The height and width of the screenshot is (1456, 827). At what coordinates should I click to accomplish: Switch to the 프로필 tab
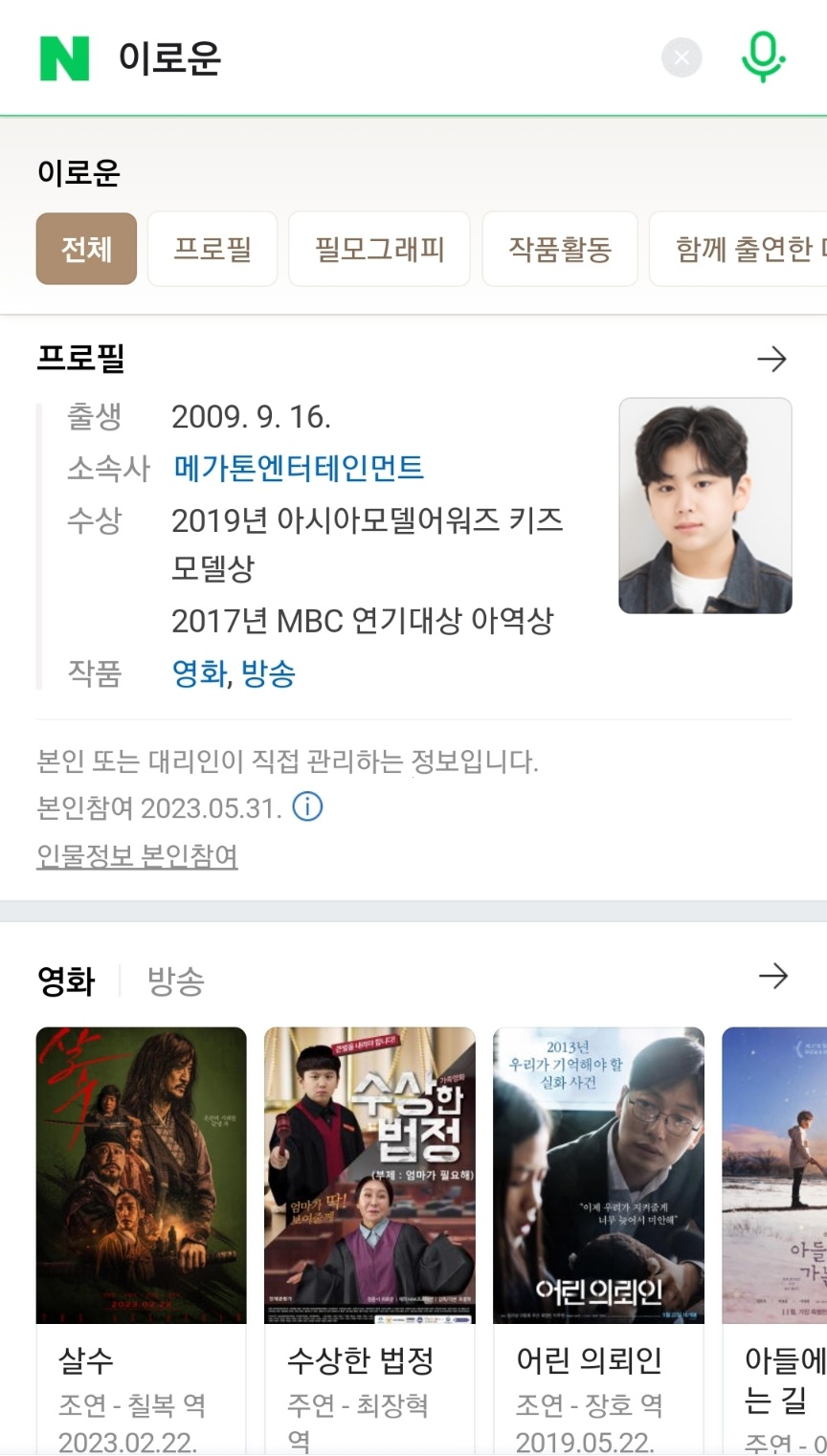point(212,250)
